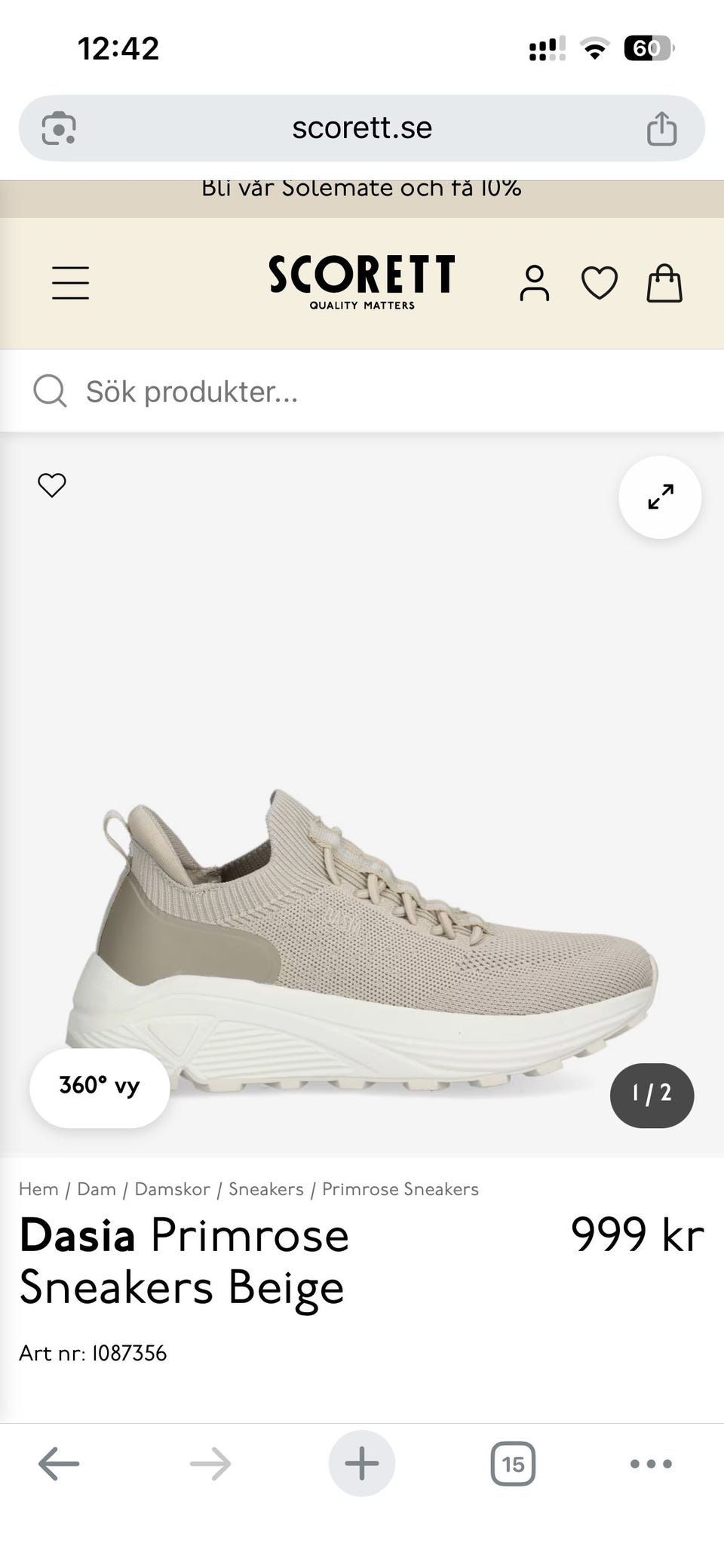Open the Sneakers breadcrumb link

pos(266,1189)
